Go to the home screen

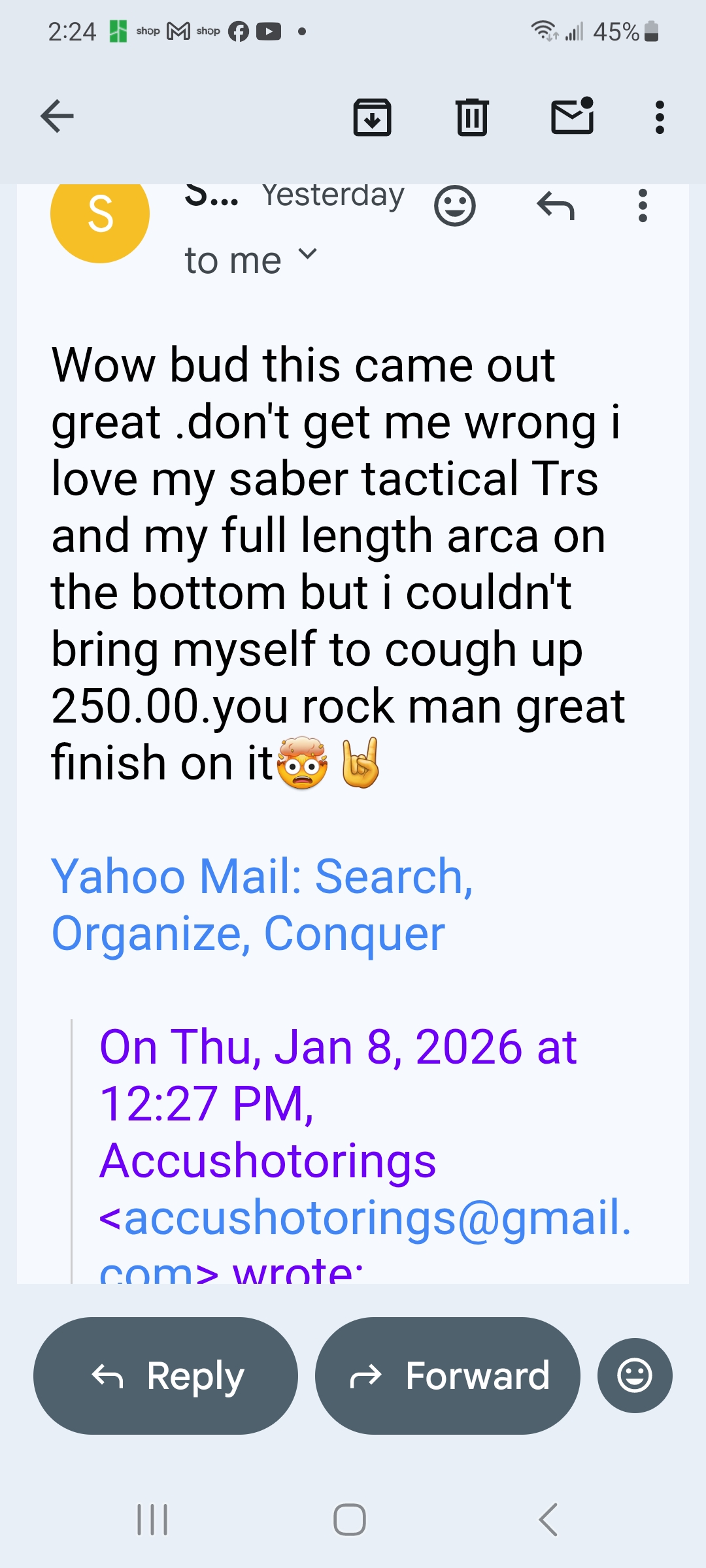350,1520
